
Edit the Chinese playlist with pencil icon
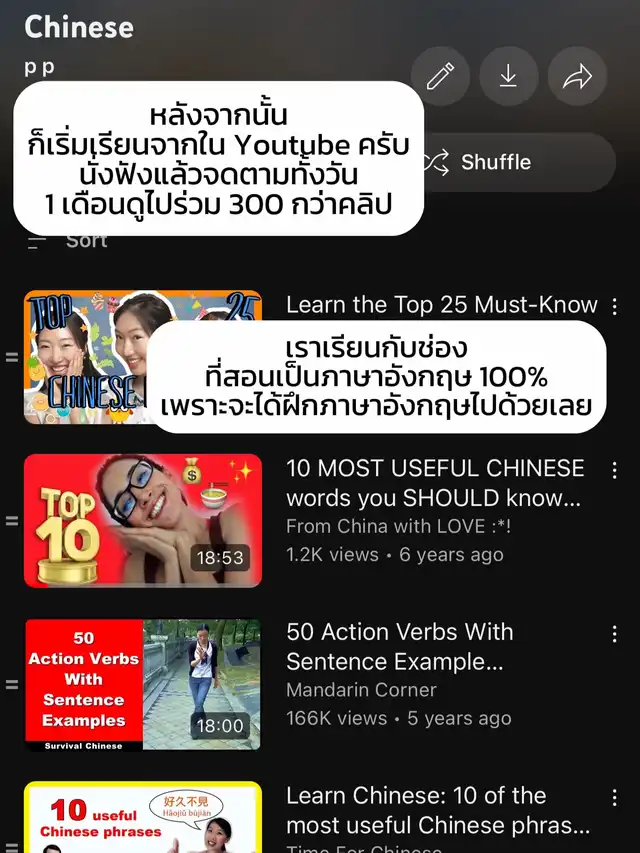pyautogui.click(x=440, y=76)
